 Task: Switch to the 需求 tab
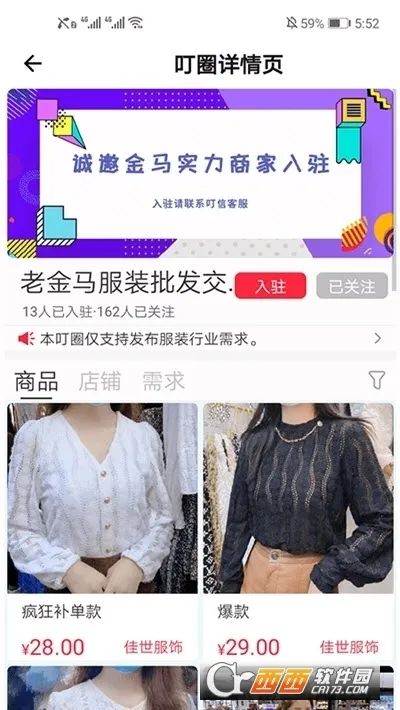(163, 381)
